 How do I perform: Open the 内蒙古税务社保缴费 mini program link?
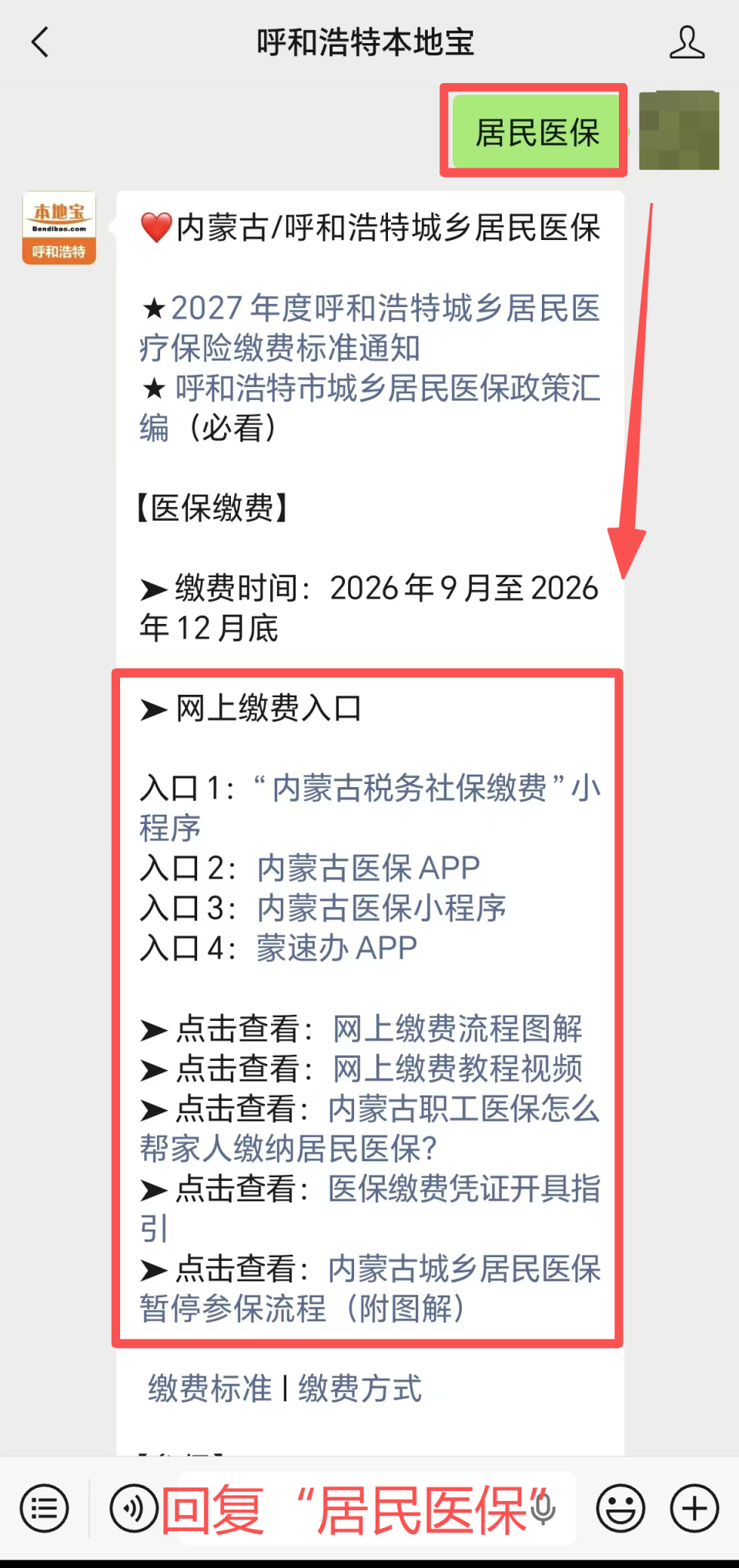point(370,808)
